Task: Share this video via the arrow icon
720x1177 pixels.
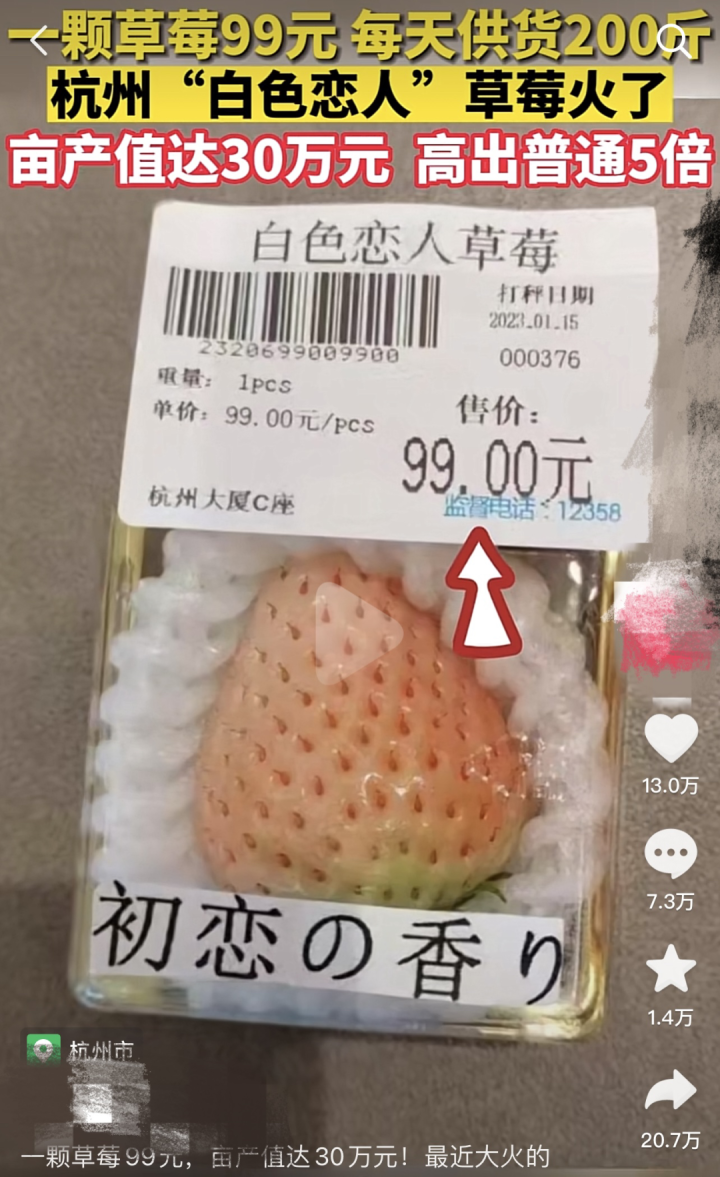Action: coord(671,1091)
